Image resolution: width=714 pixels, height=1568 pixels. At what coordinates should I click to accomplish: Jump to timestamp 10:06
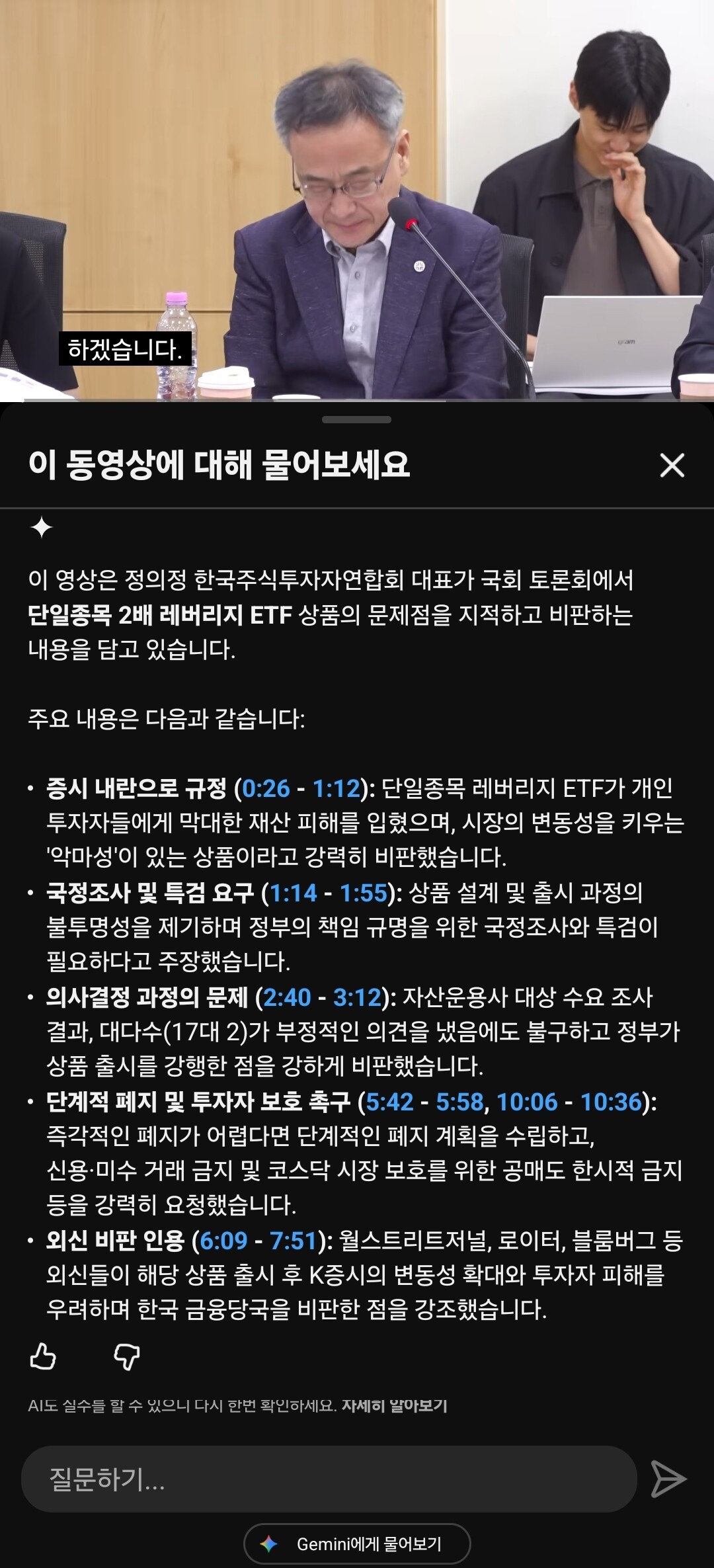point(527,1101)
